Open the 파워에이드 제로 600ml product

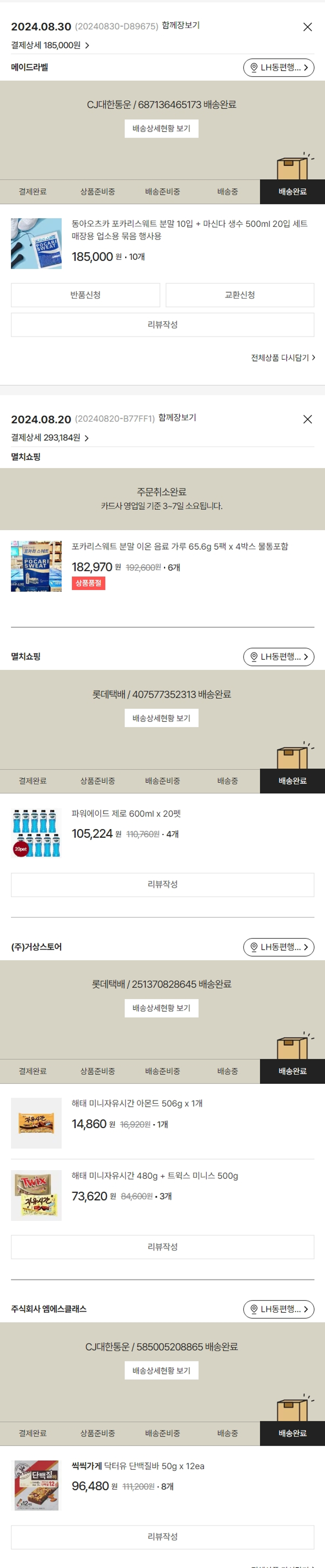coord(126,813)
